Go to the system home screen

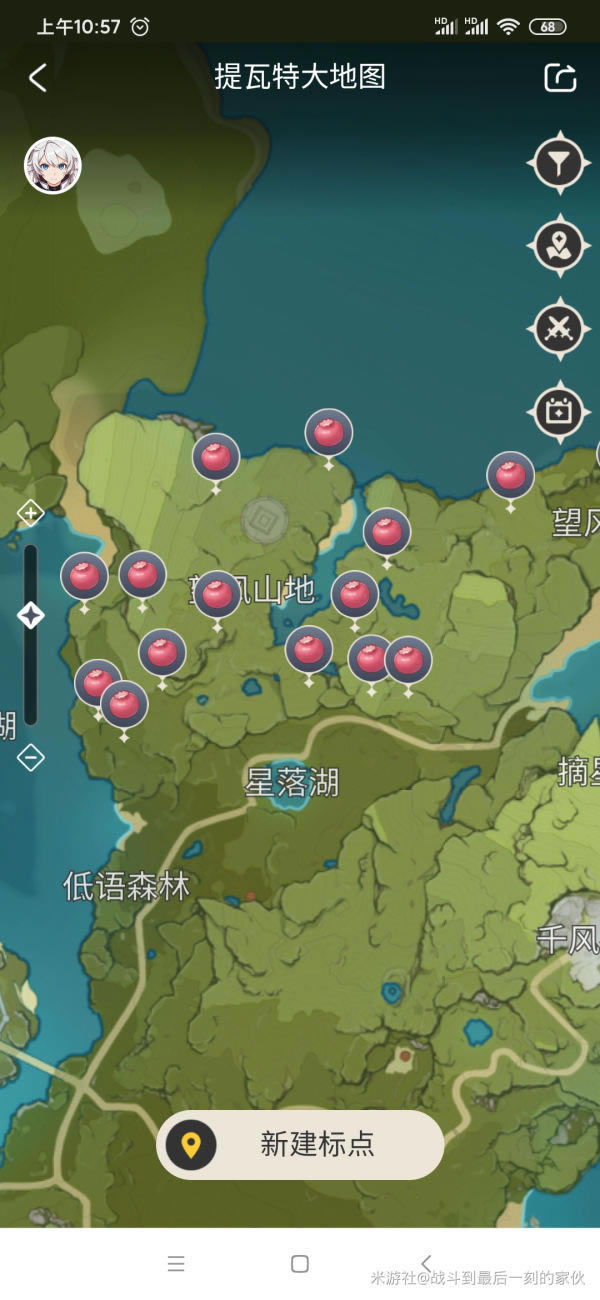click(299, 1264)
